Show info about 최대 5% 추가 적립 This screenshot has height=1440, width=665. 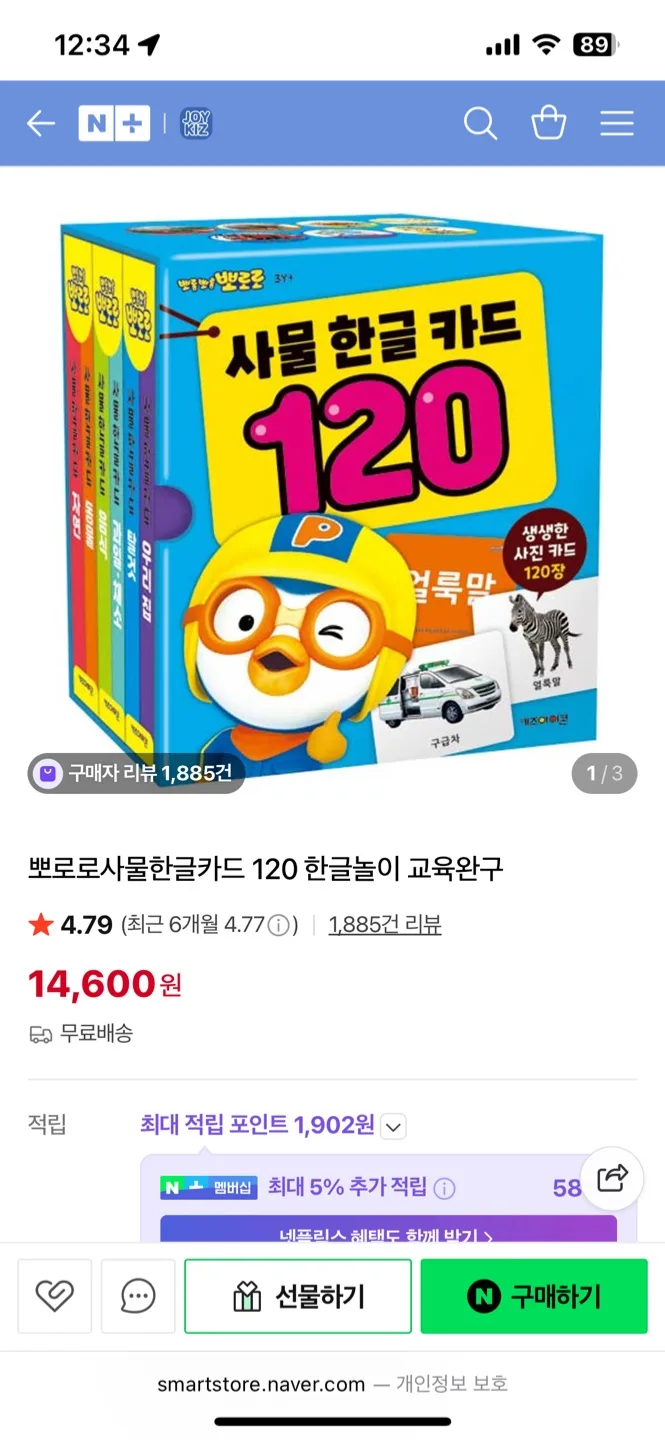pos(444,1188)
